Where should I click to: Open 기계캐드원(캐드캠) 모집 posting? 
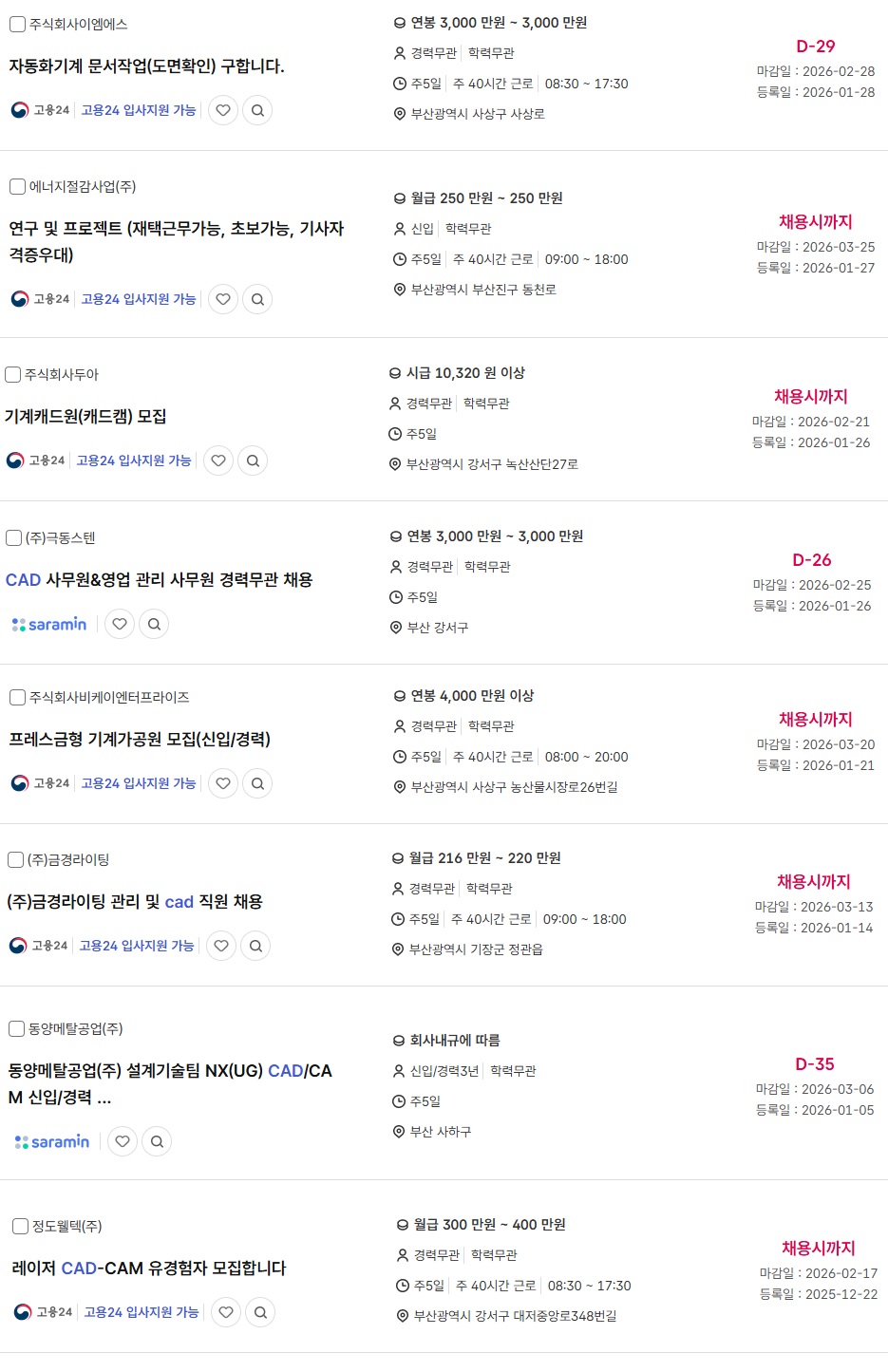[x=85, y=416]
